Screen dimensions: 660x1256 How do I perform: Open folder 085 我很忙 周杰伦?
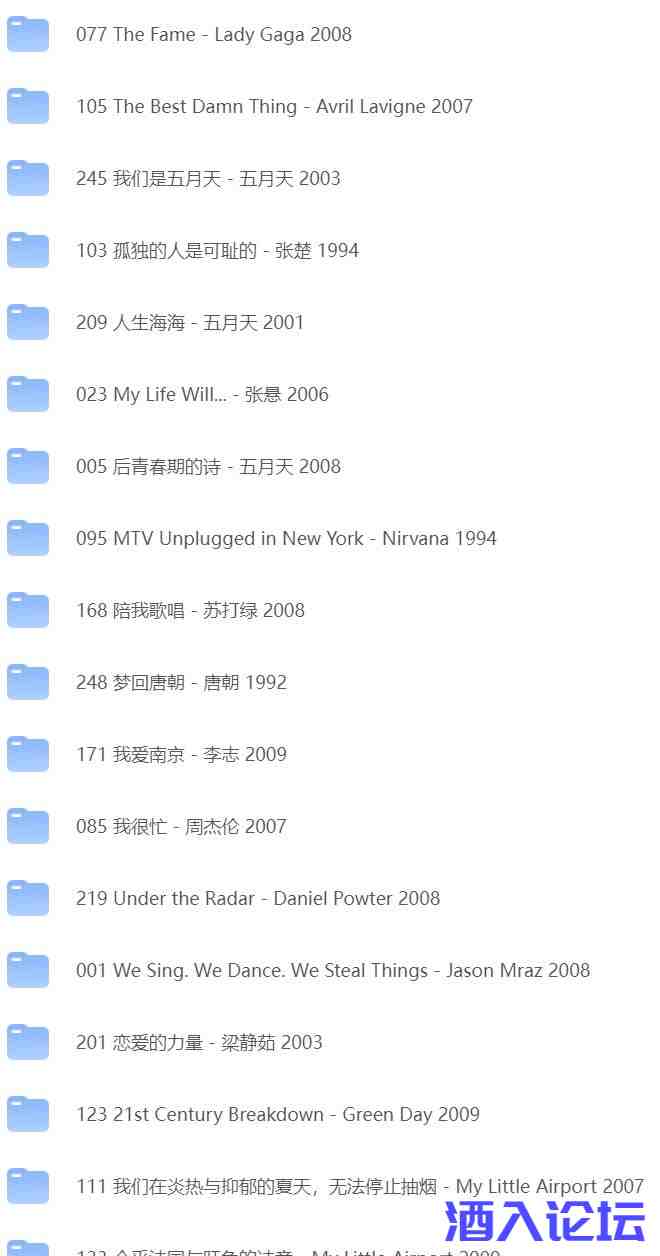pos(180,827)
